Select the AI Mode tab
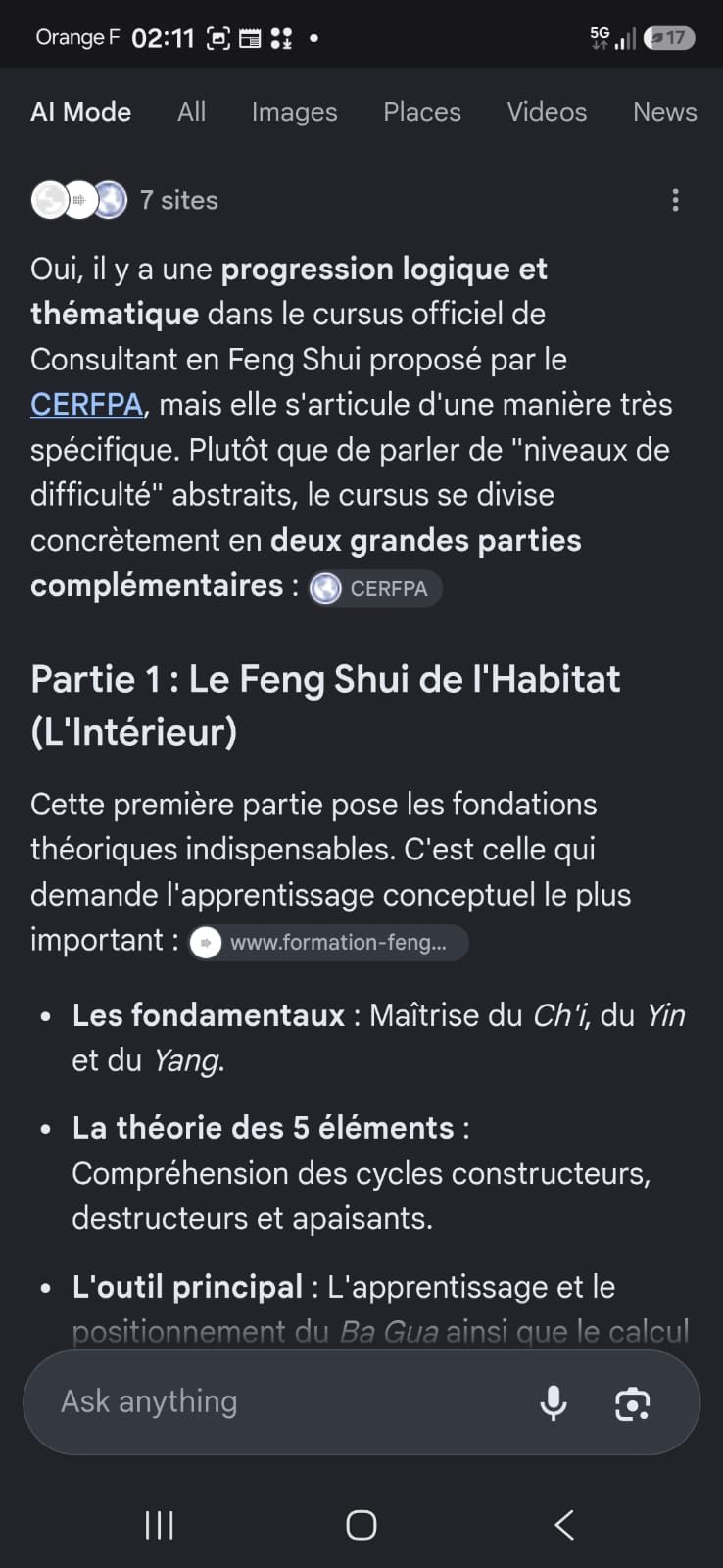The height and width of the screenshot is (1568, 723). point(80,112)
